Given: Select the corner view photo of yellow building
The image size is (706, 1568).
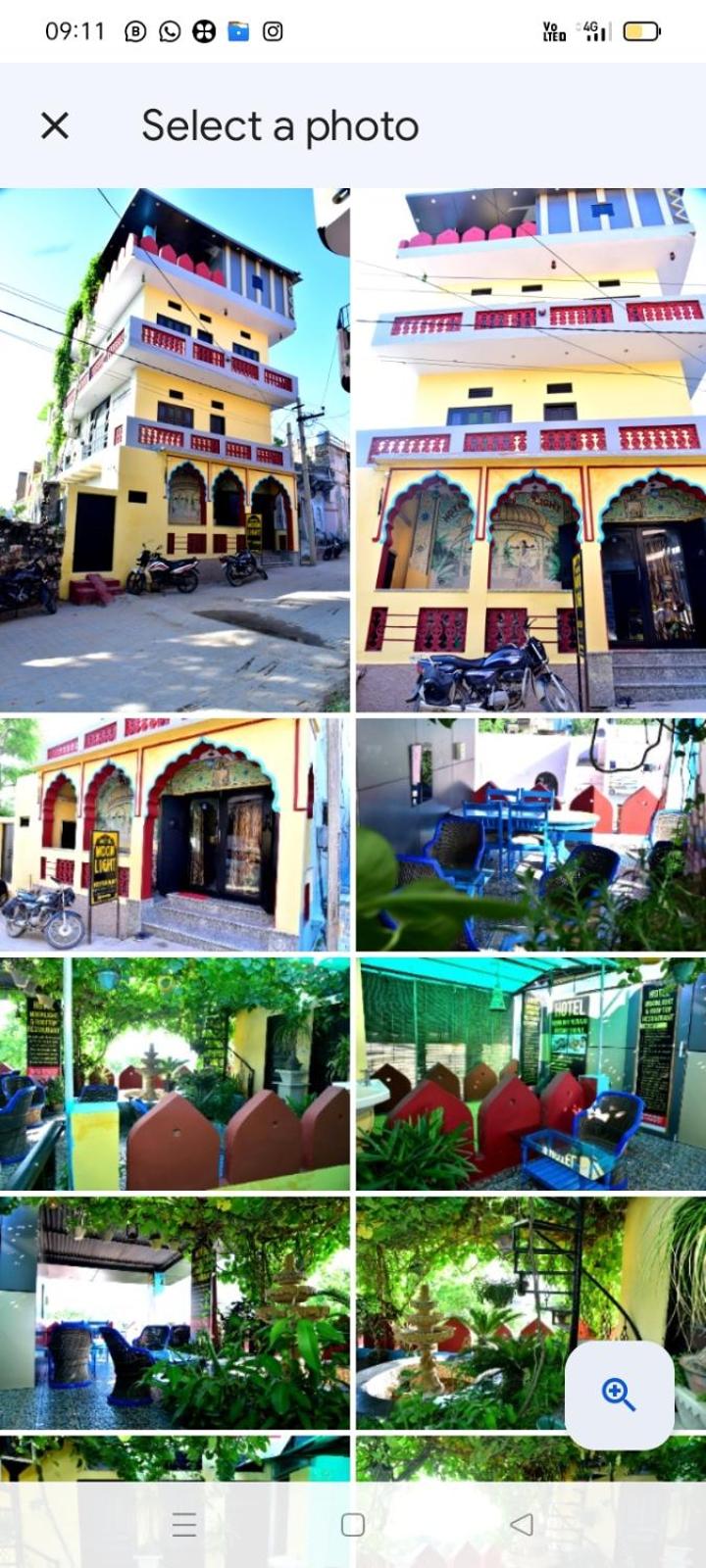Looking at the screenshot, I should coord(175,449).
